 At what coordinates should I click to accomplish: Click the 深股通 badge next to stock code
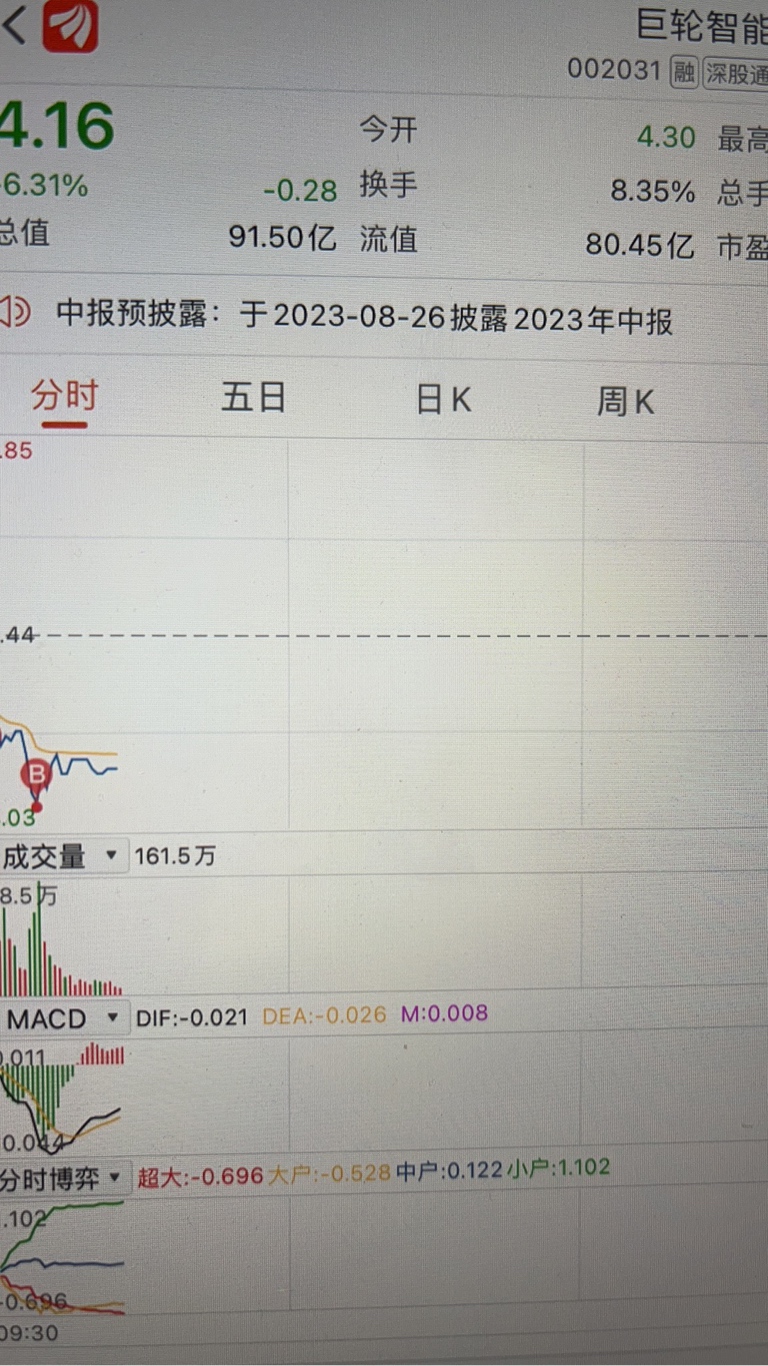tap(736, 71)
